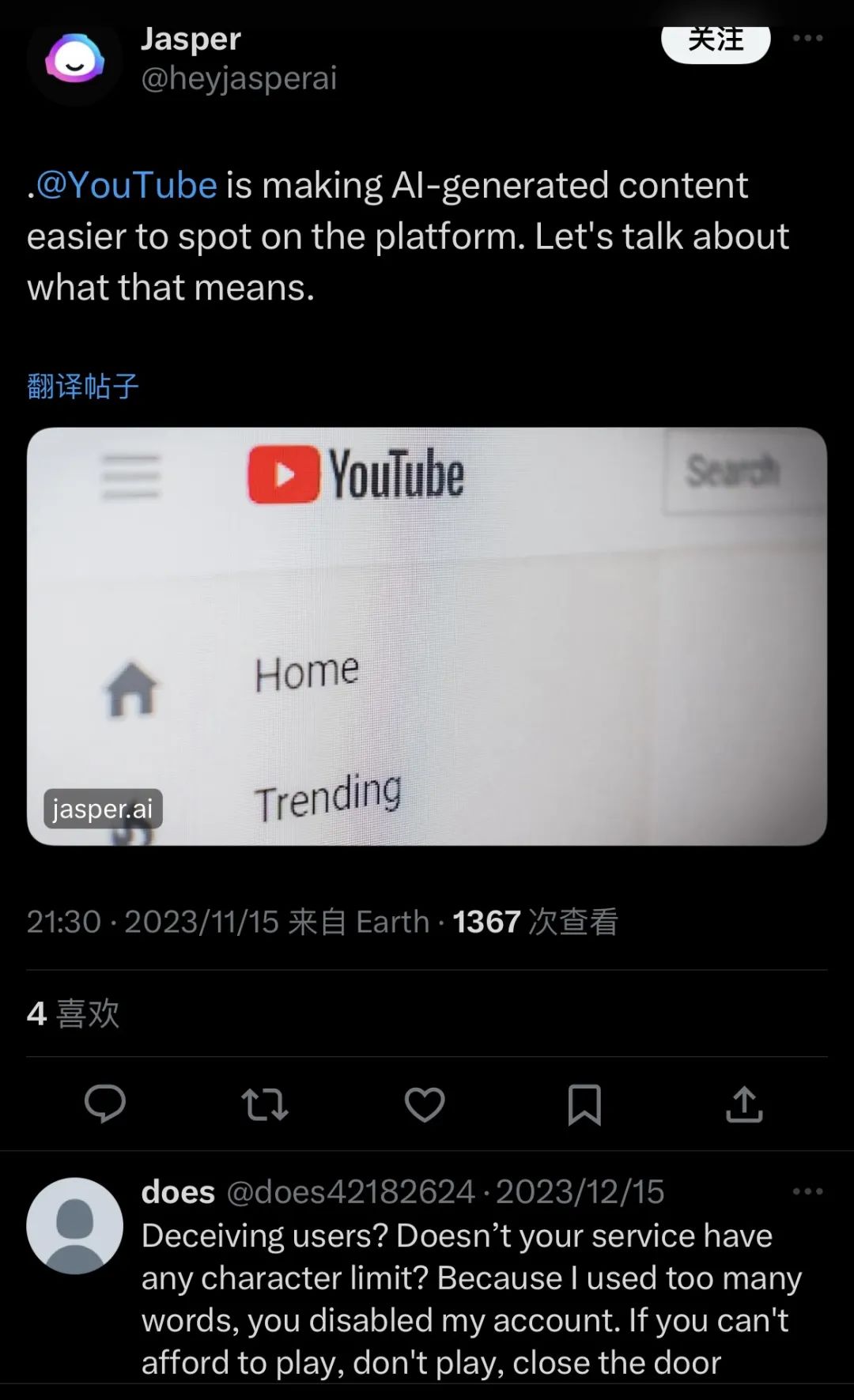The width and height of the screenshot is (854, 1400).
Task: Open Jasper's profile avatar
Action: coord(74,62)
